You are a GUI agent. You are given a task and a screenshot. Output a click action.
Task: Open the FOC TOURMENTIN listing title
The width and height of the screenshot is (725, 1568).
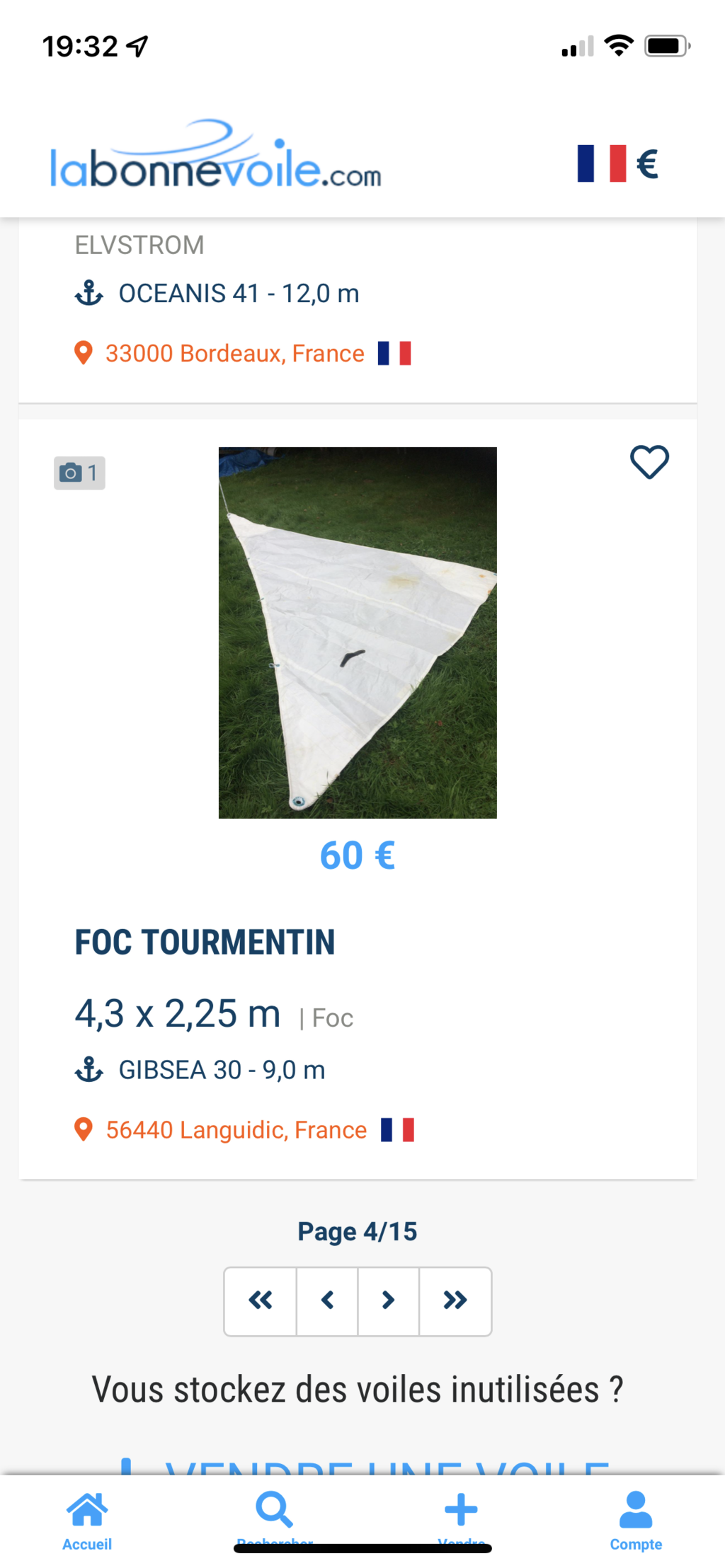[205, 942]
